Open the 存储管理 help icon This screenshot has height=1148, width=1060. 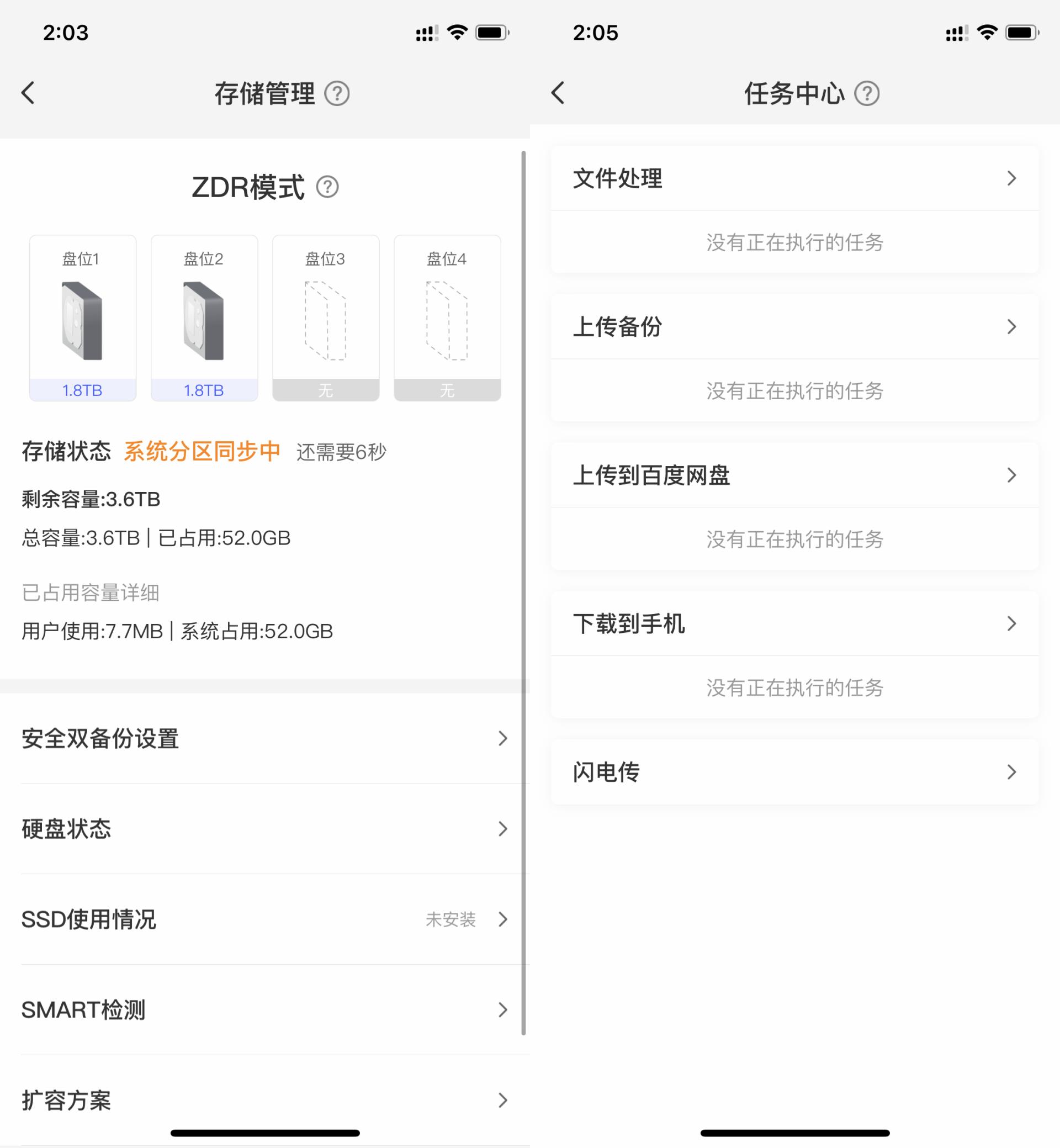point(338,93)
